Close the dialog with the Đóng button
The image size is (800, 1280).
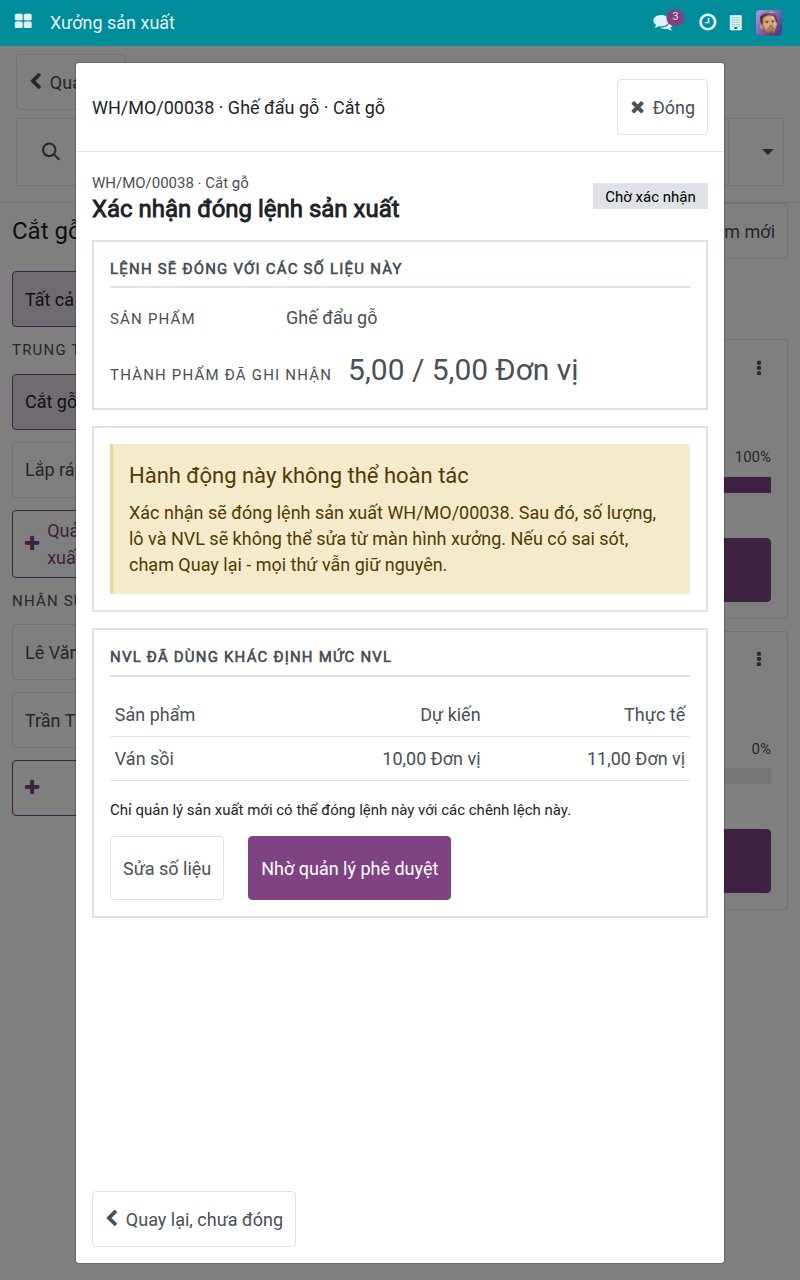[662, 107]
